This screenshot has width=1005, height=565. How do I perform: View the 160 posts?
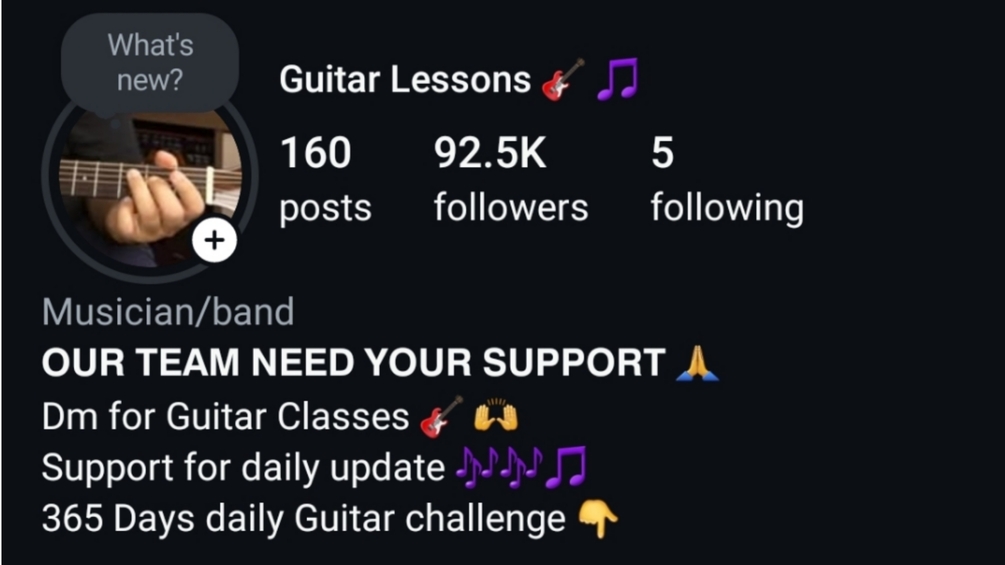[324, 180]
